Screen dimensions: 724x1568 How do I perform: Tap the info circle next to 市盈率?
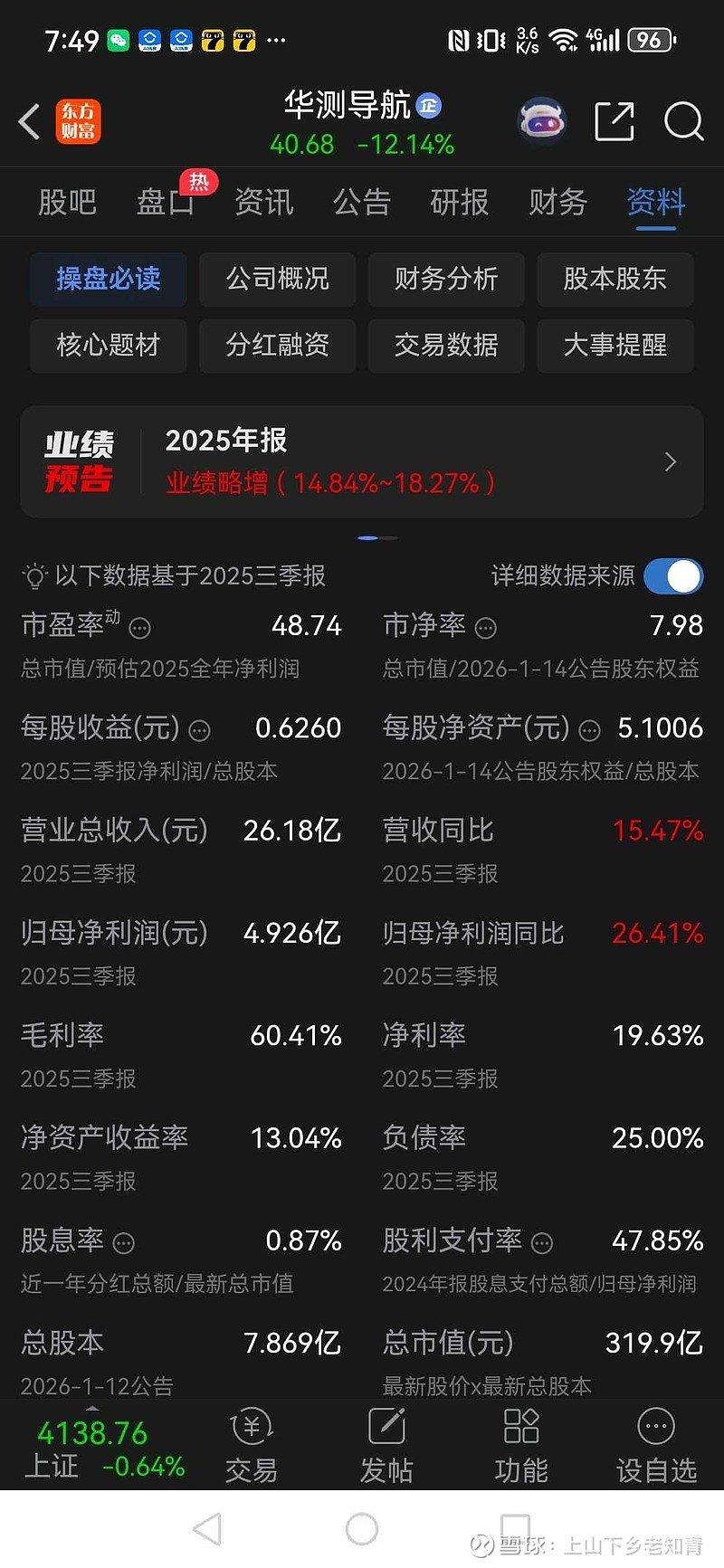click(x=140, y=629)
